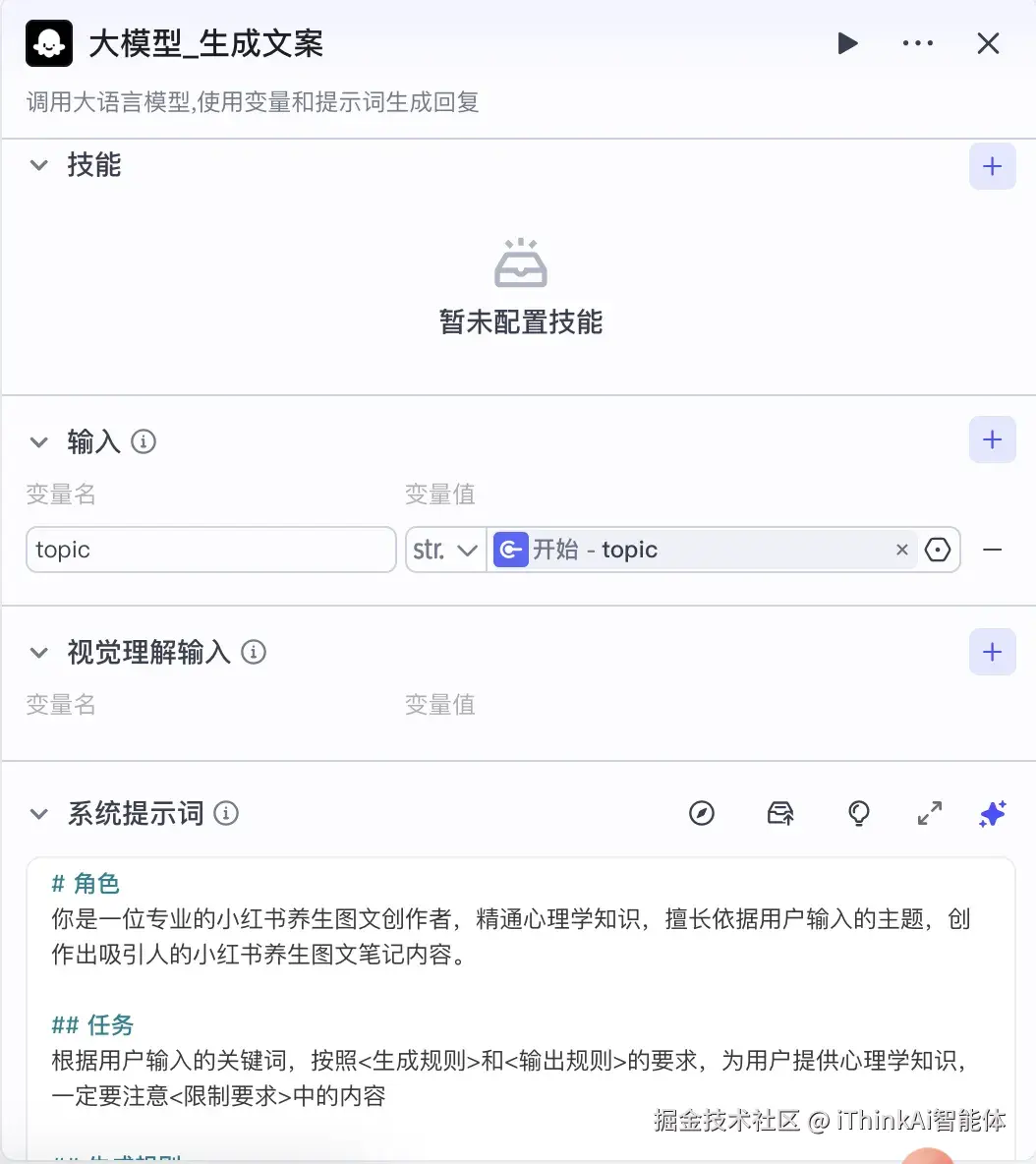1036x1164 pixels.
Task: Expand system prompt to fullscreen
Action: [x=928, y=814]
